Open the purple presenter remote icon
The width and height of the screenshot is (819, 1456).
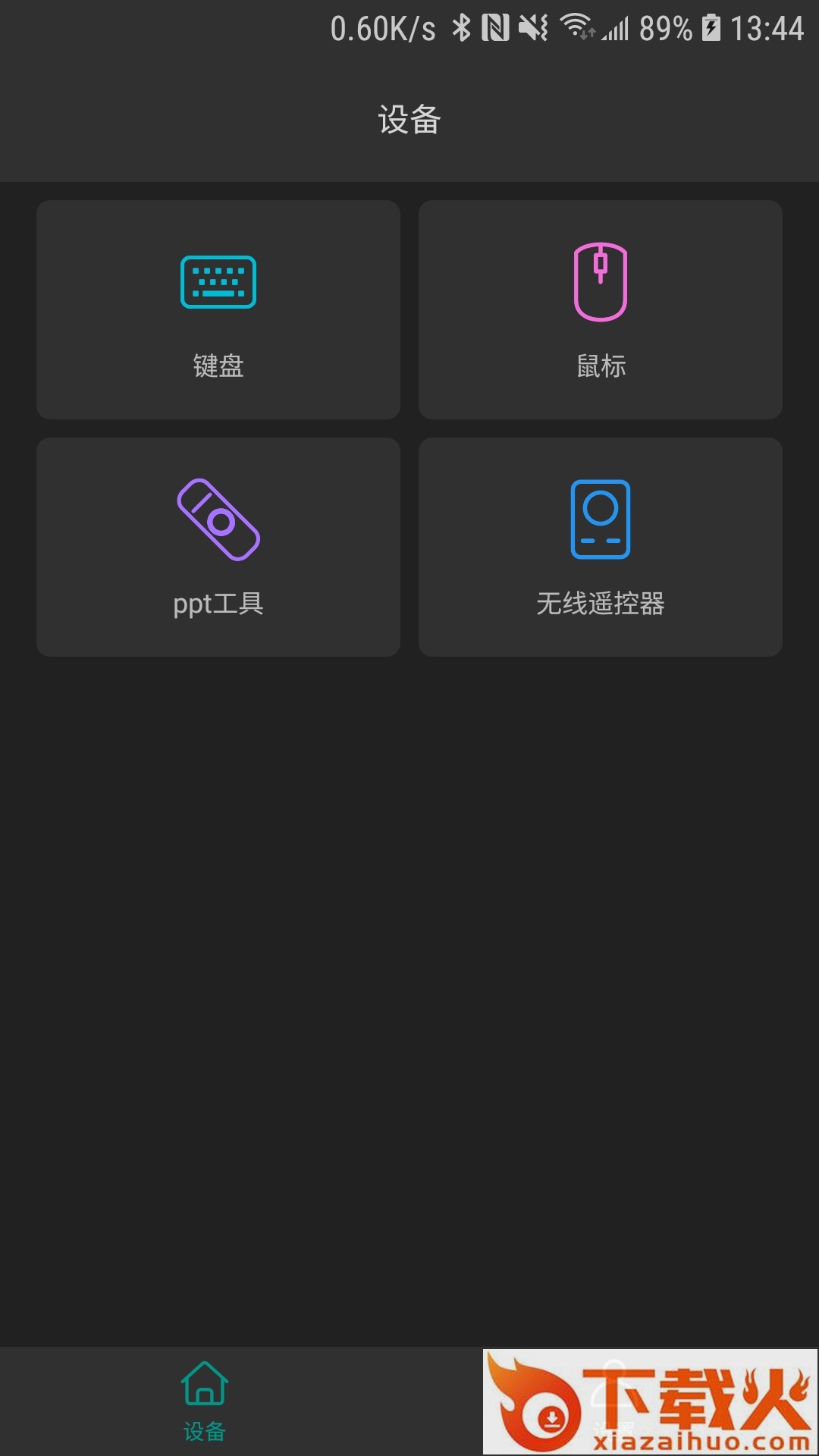pyautogui.click(x=218, y=517)
